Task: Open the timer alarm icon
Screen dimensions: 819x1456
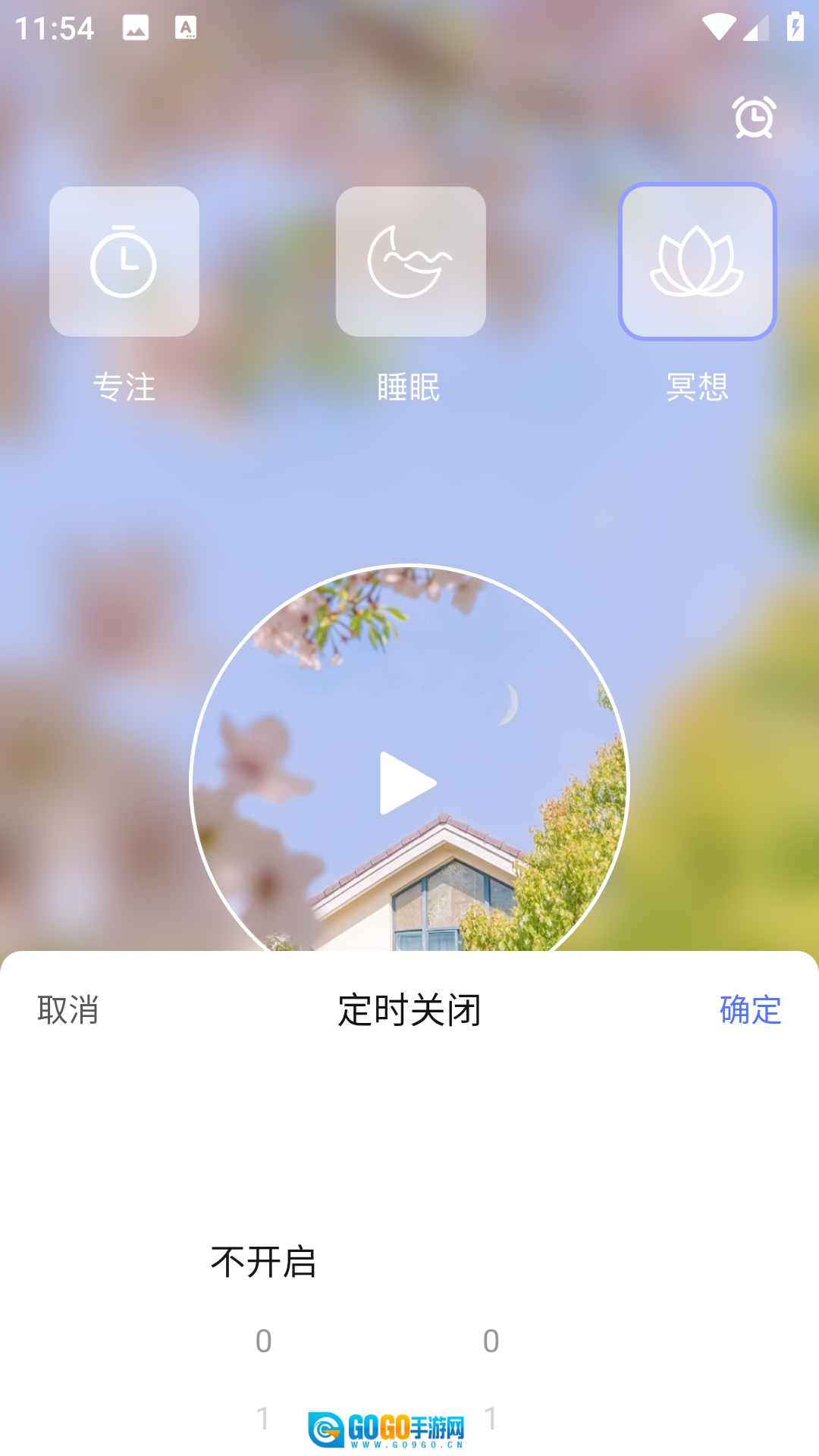Action: [x=754, y=118]
